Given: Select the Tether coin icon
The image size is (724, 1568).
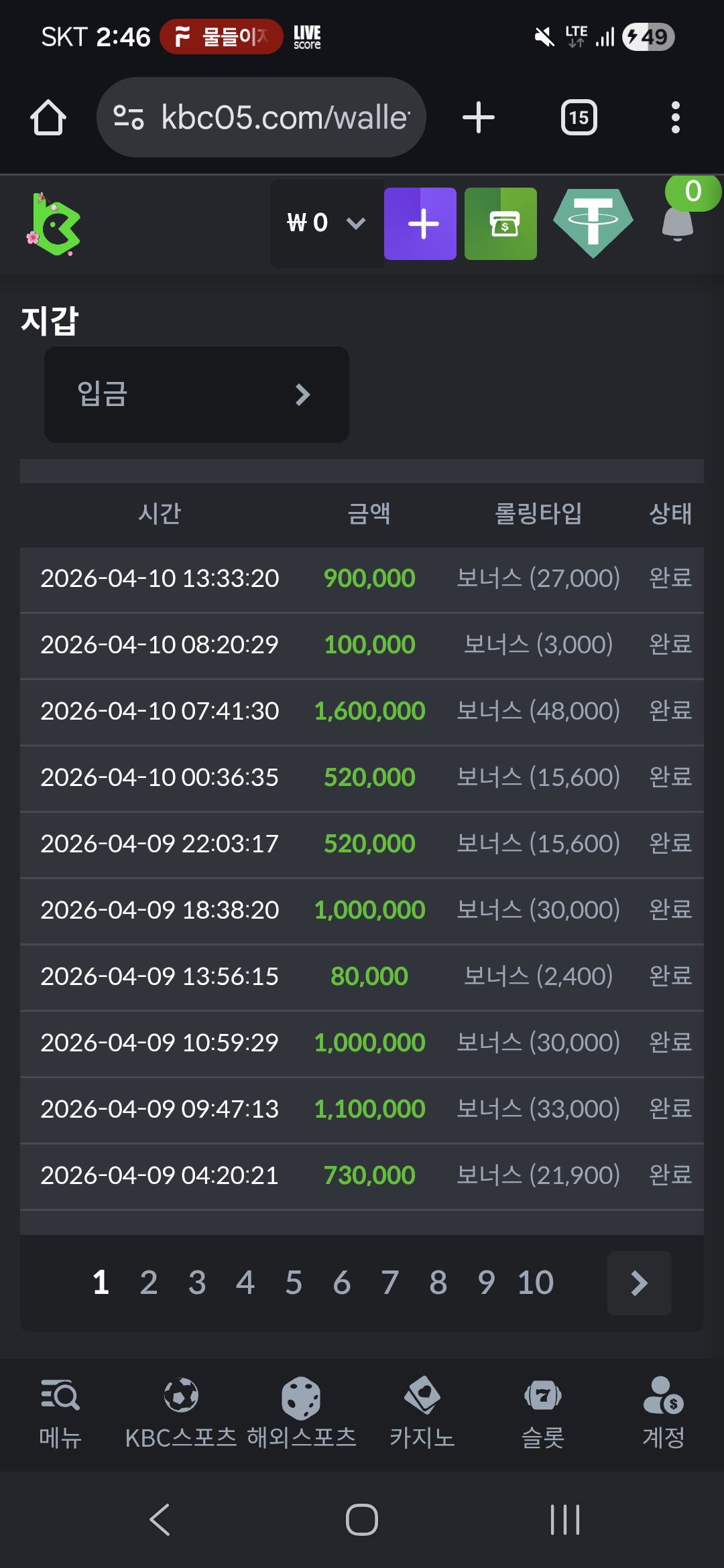Looking at the screenshot, I should pos(594,221).
